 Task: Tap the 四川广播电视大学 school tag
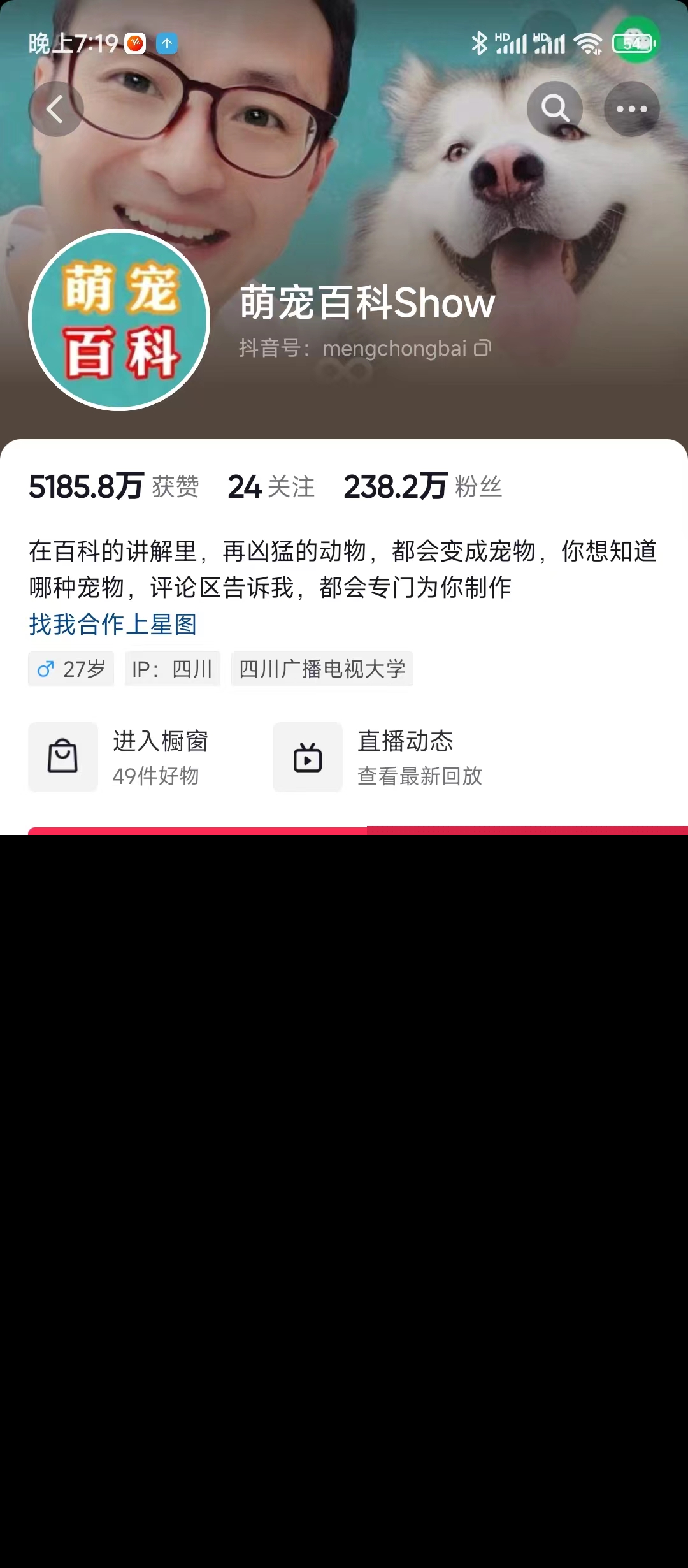click(x=322, y=669)
